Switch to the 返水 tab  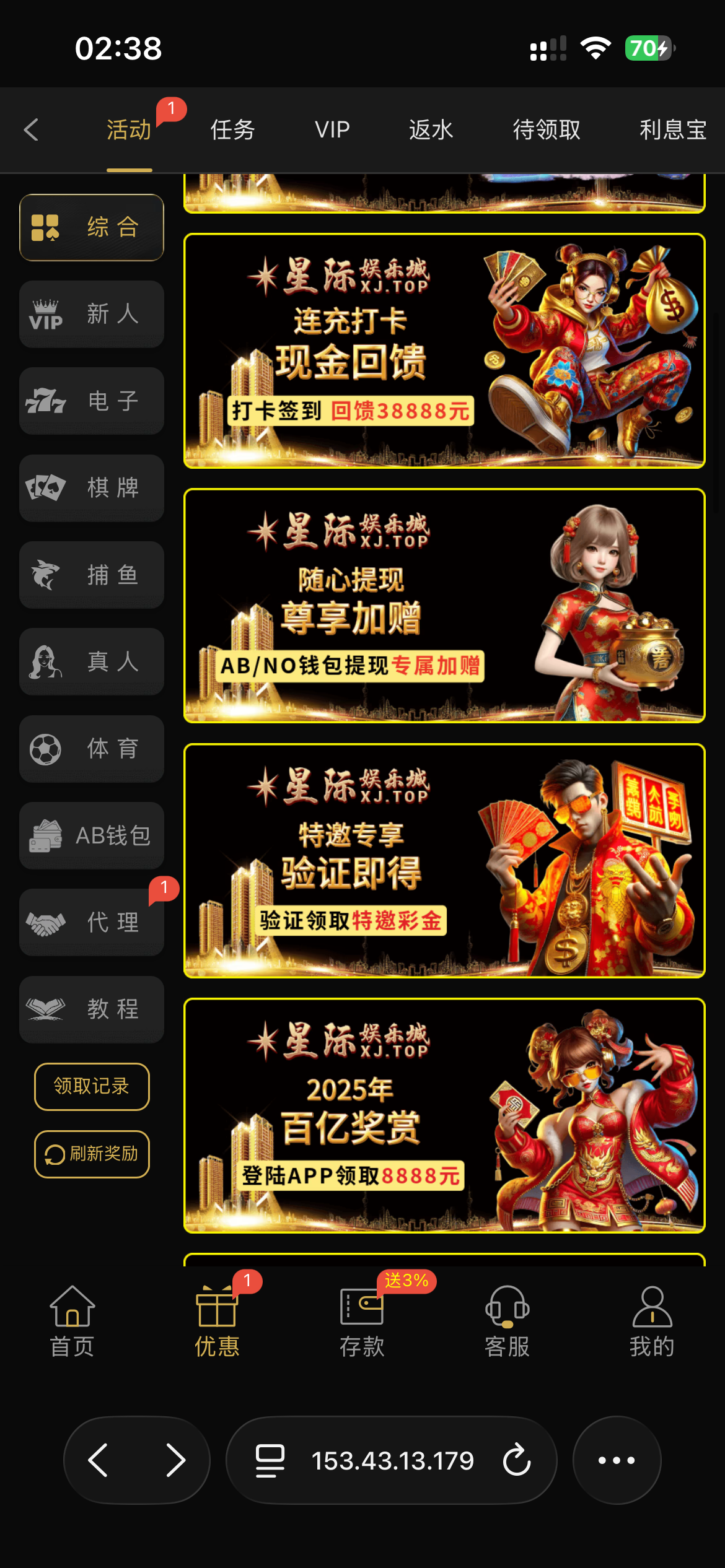coord(431,130)
